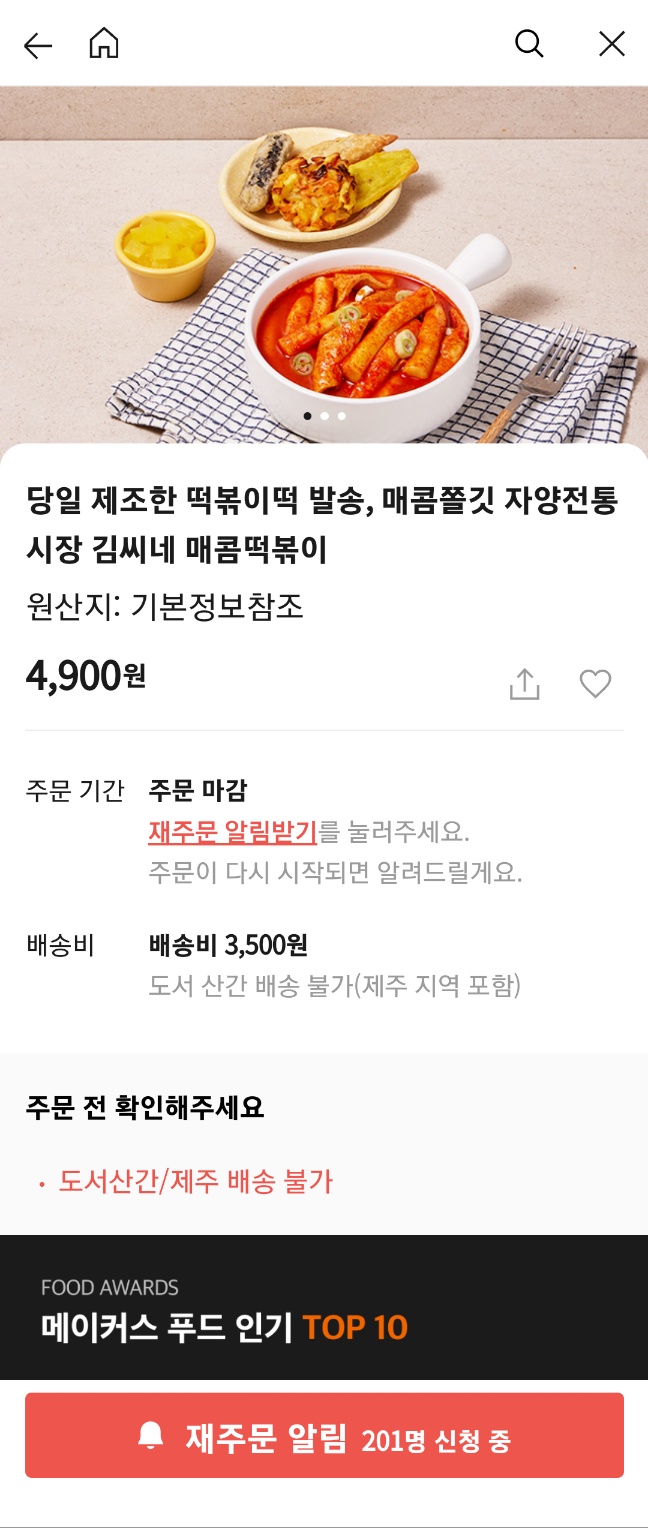This screenshot has width=648, height=1528.
Task: Add product to favorites with heart icon
Action: click(595, 684)
